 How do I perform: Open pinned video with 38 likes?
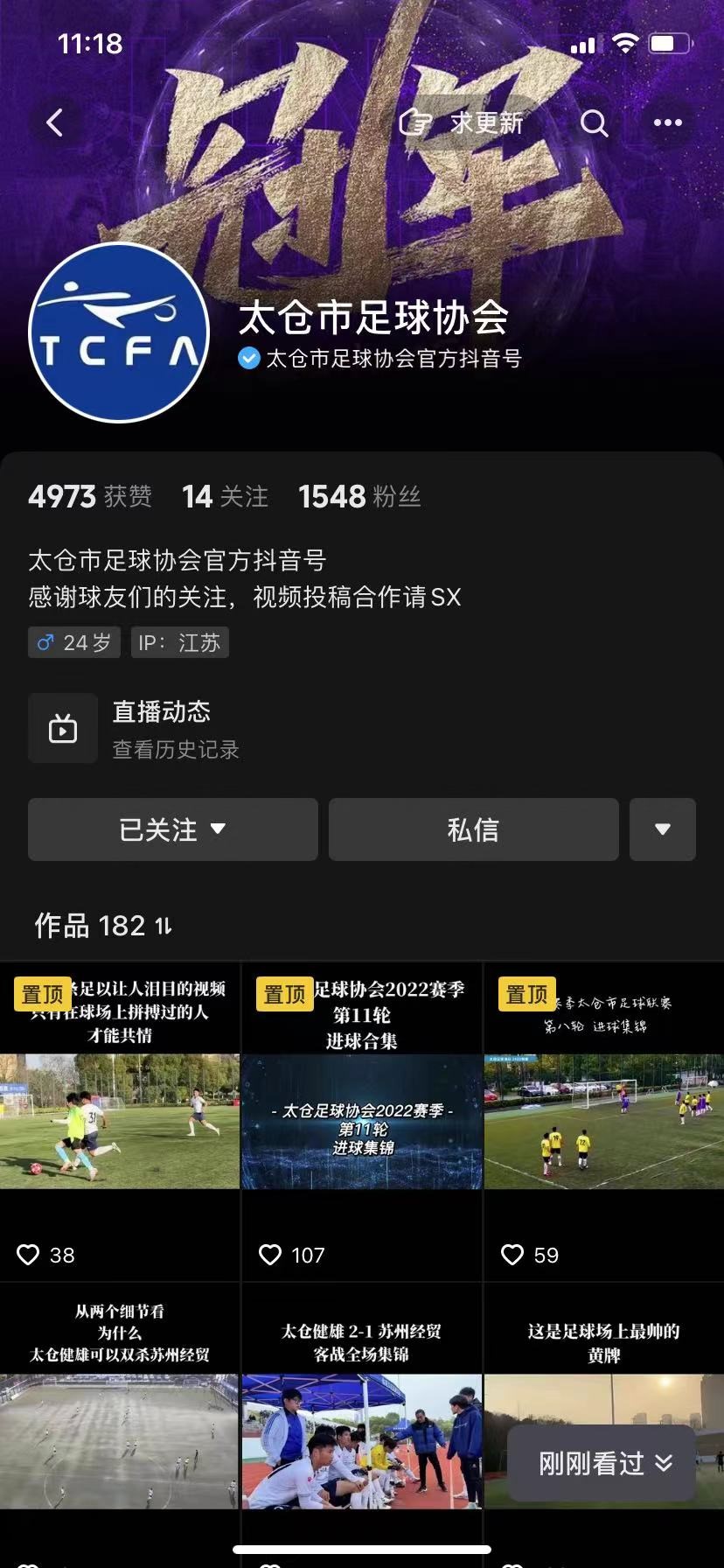(x=120, y=1121)
